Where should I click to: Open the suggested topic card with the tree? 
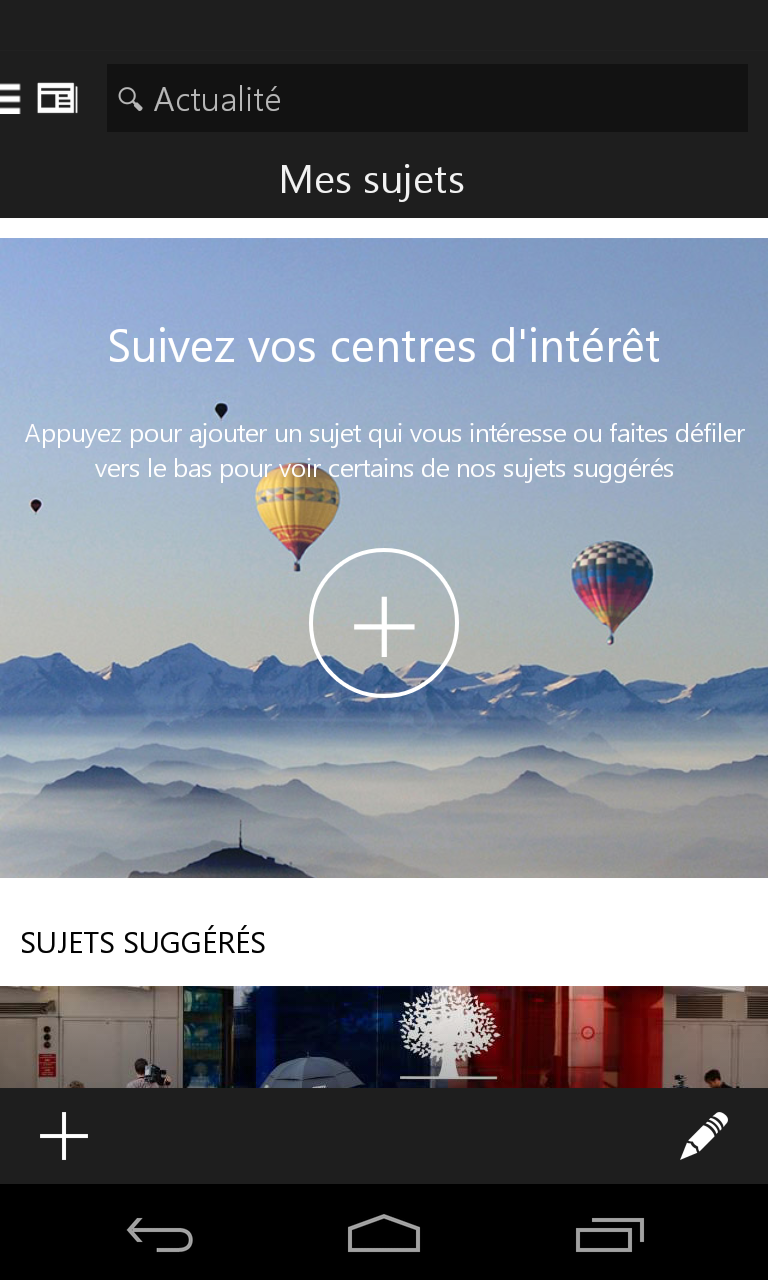coord(384,1036)
